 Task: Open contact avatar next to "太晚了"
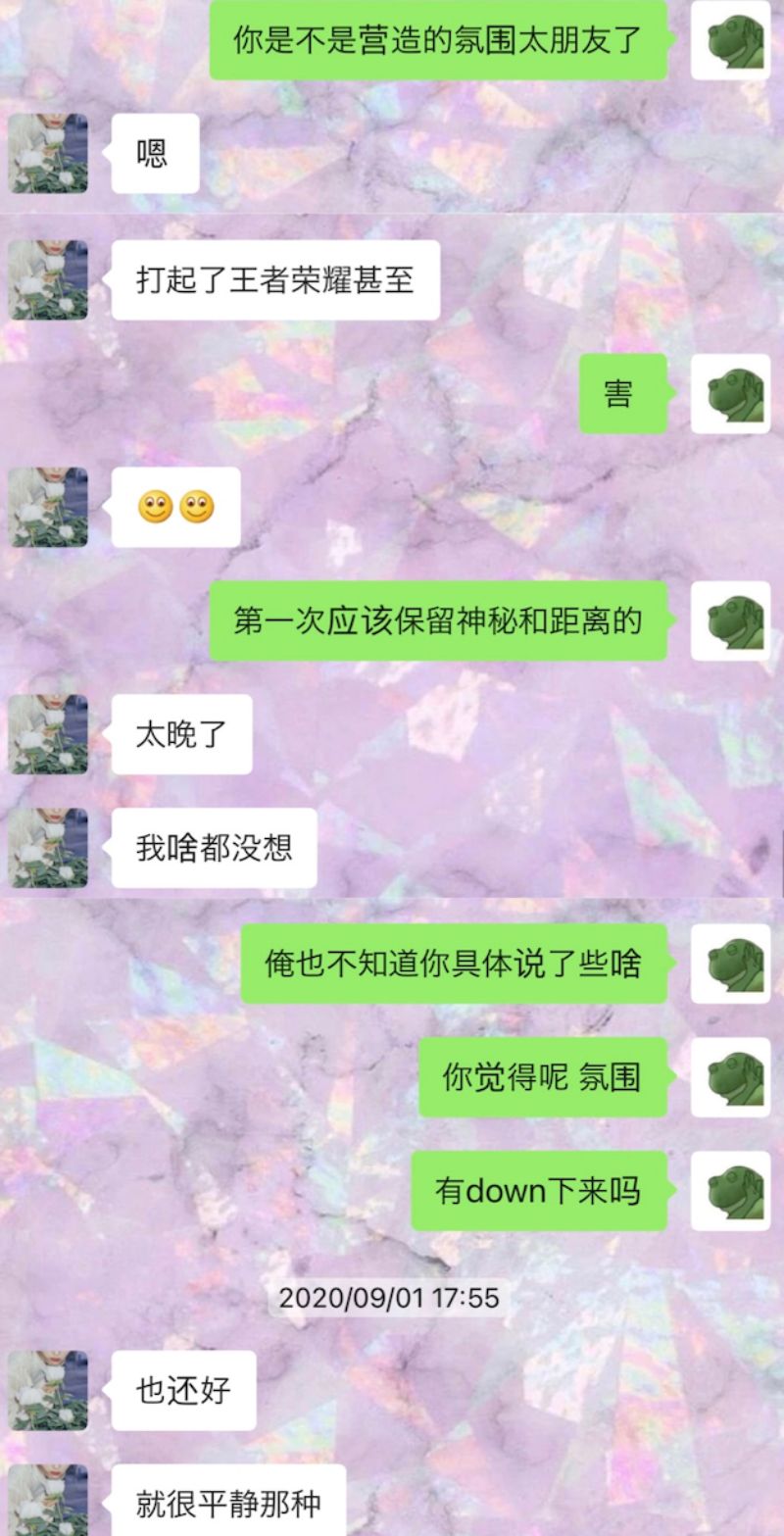point(48,735)
